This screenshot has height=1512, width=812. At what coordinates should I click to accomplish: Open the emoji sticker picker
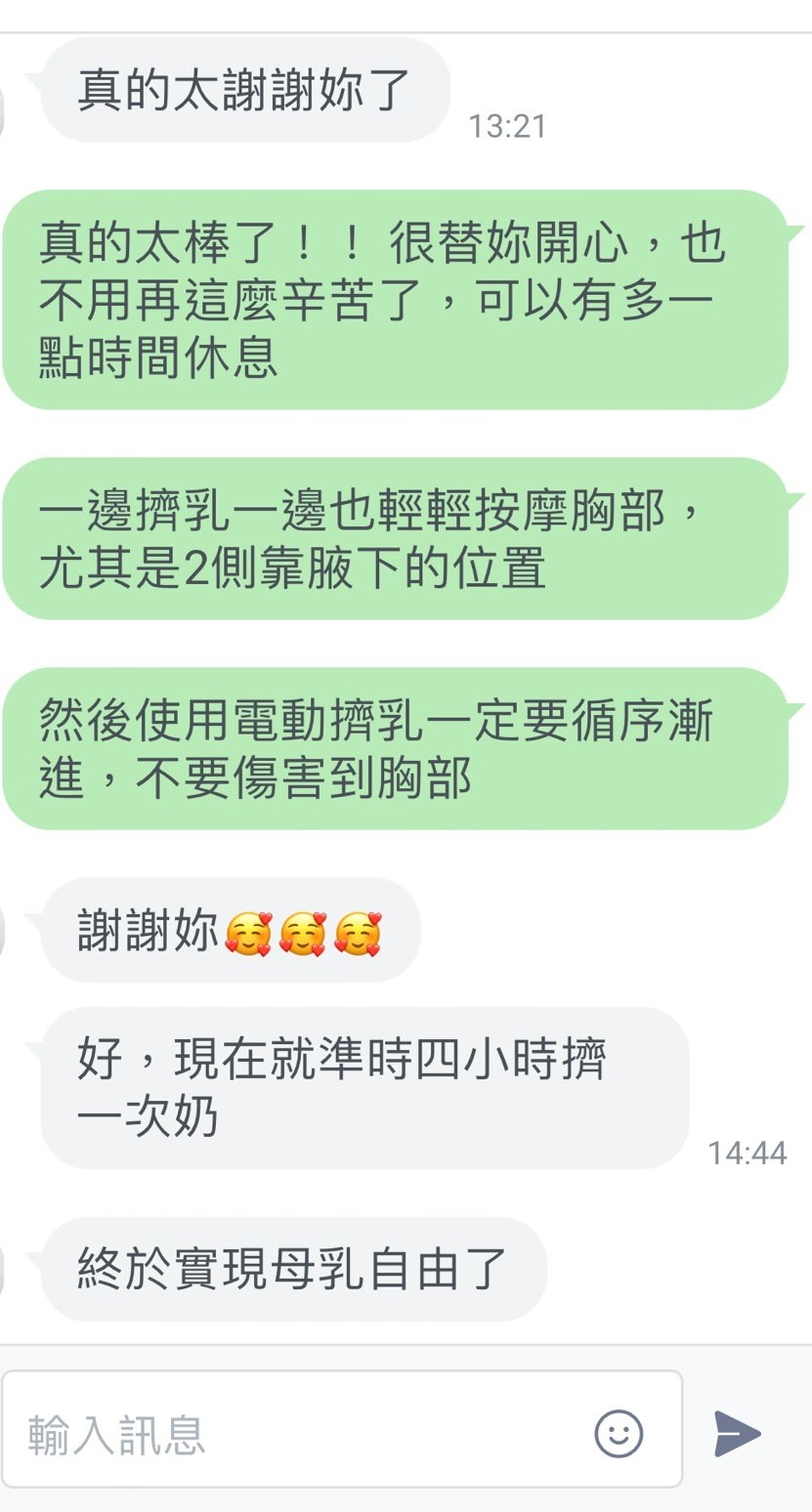(619, 1434)
